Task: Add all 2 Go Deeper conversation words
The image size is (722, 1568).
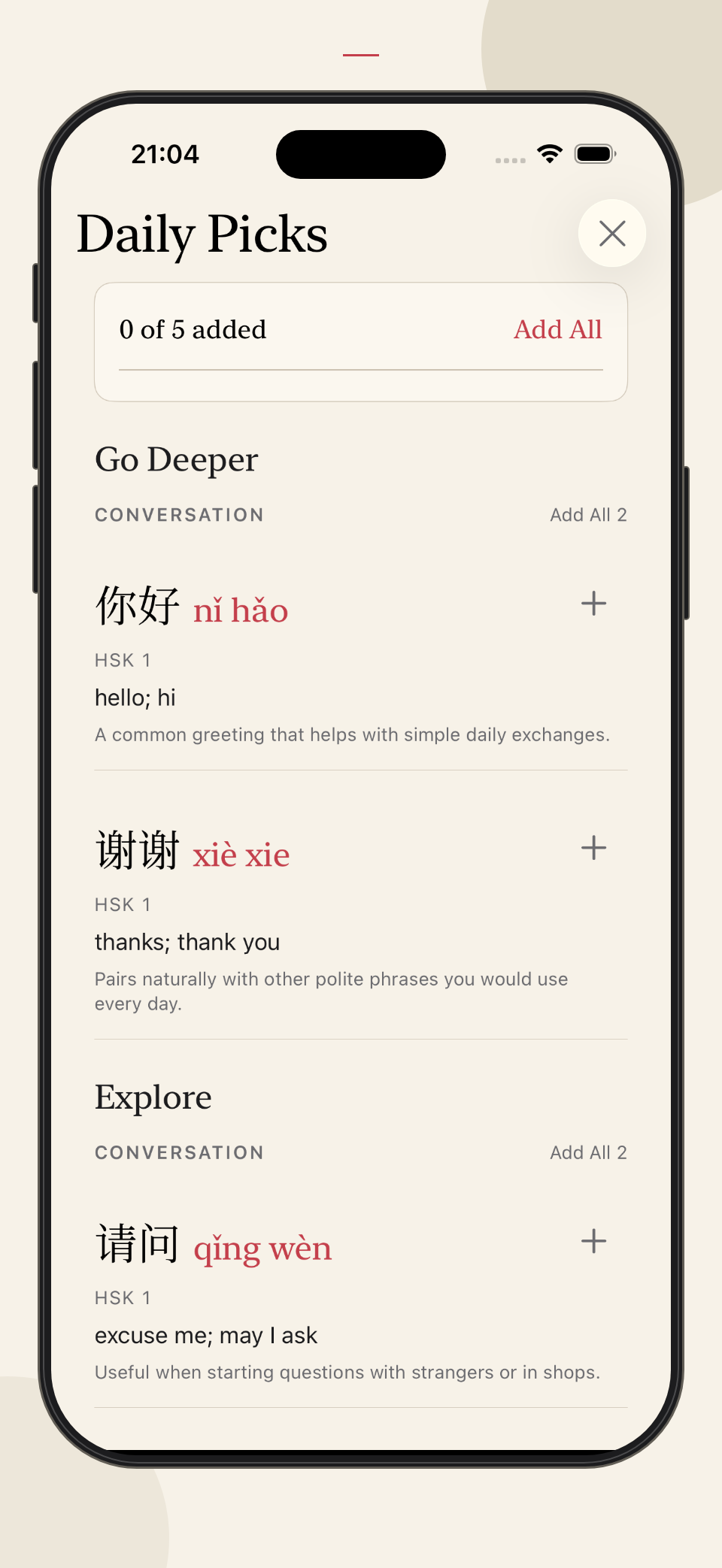Action: tap(588, 515)
